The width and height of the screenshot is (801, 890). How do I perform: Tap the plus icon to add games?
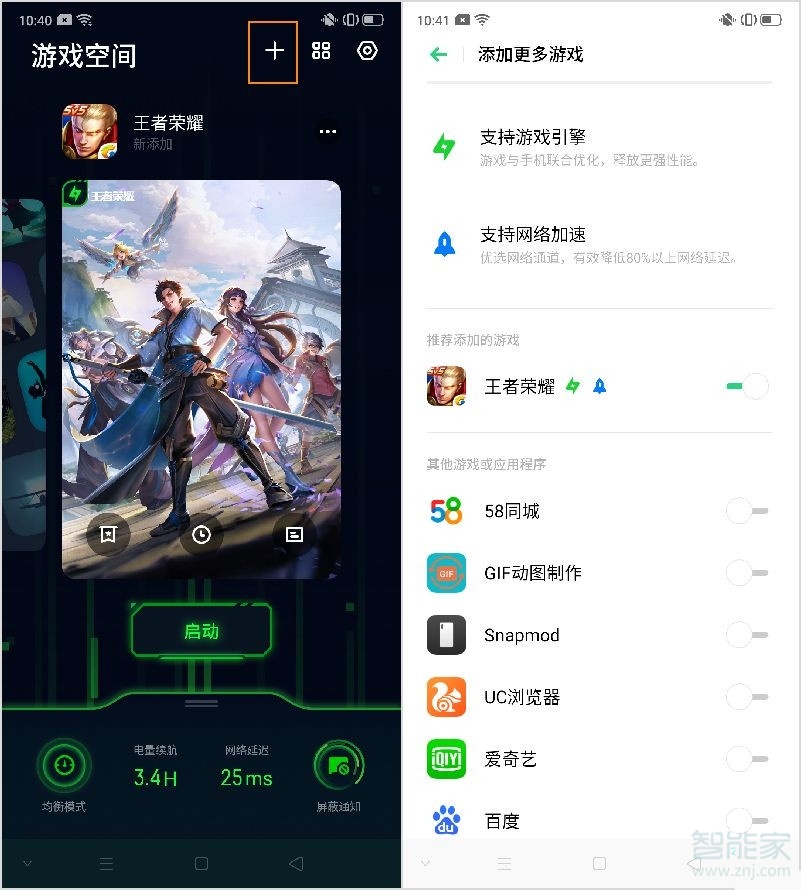click(274, 51)
